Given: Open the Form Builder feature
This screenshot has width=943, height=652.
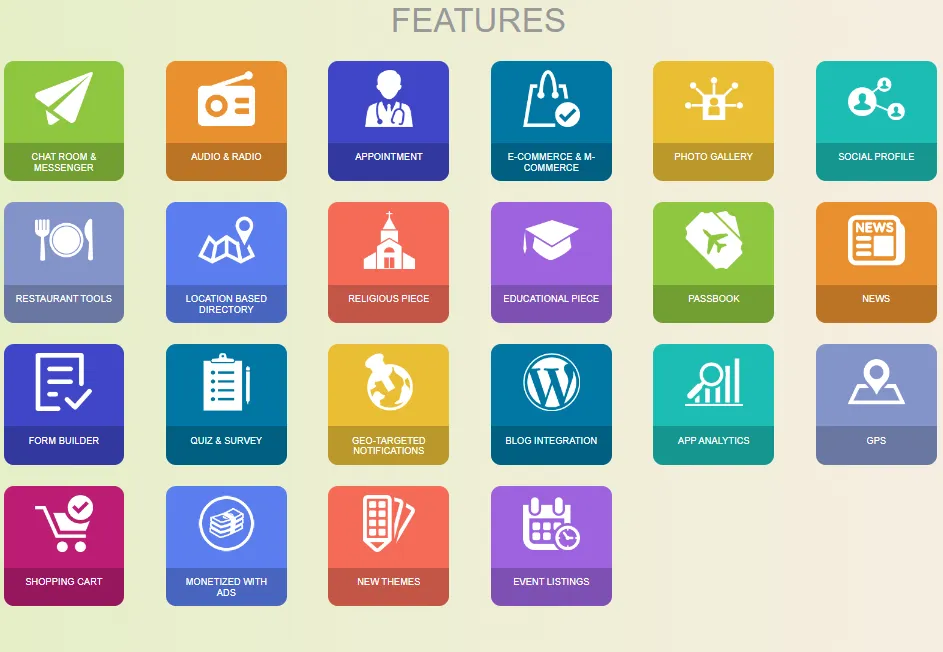Looking at the screenshot, I should [64, 404].
